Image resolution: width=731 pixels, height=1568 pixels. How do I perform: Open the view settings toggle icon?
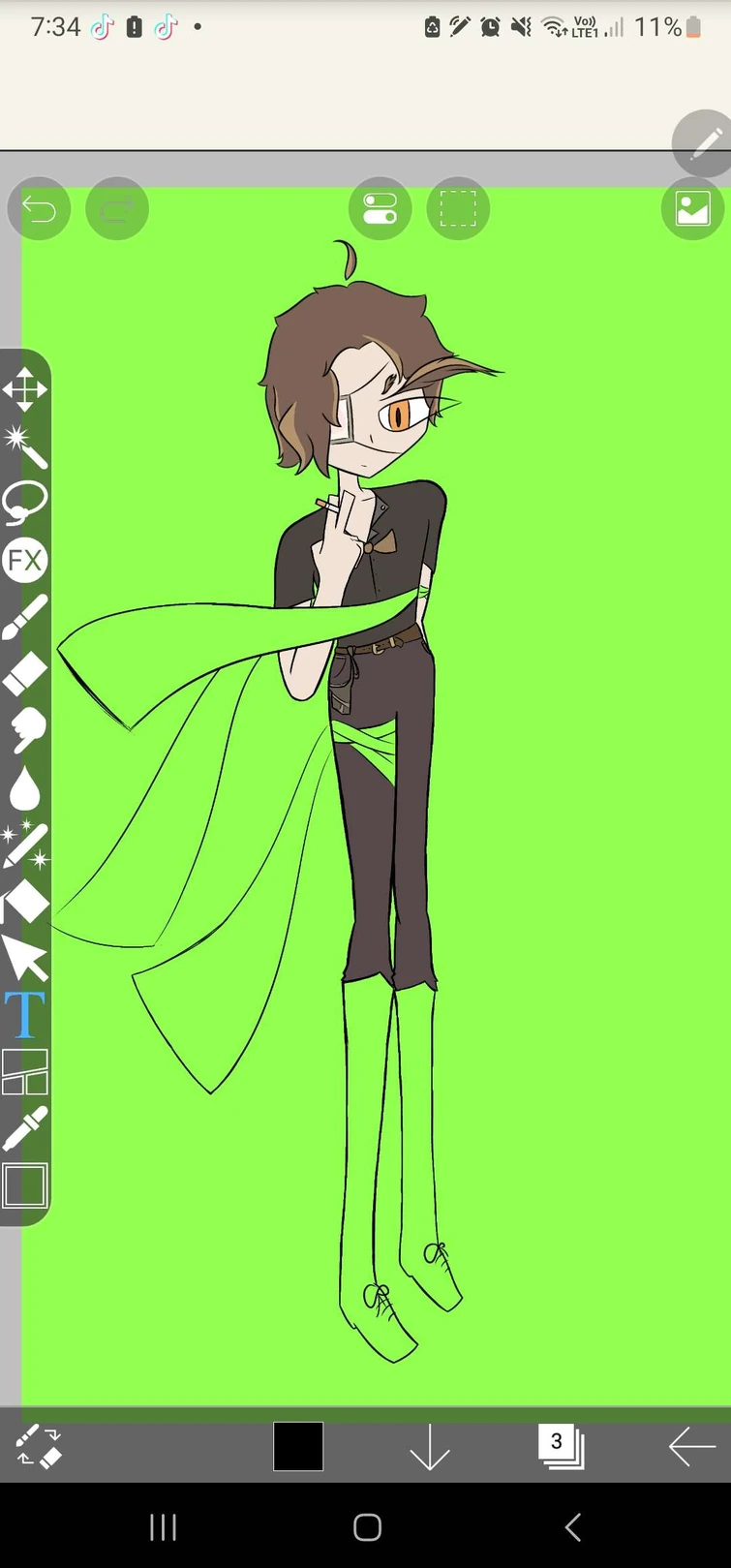click(380, 208)
